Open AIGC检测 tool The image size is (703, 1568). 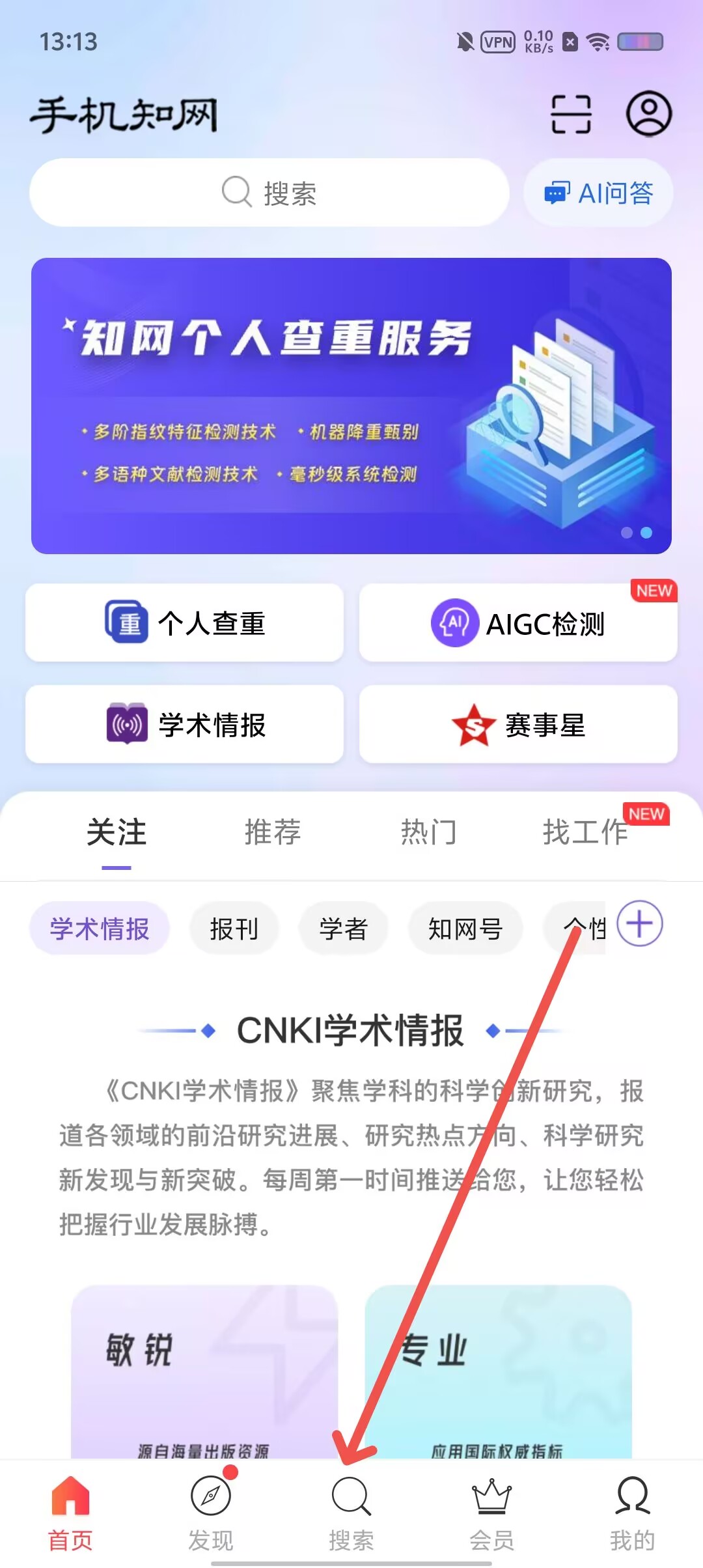[x=518, y=623]
